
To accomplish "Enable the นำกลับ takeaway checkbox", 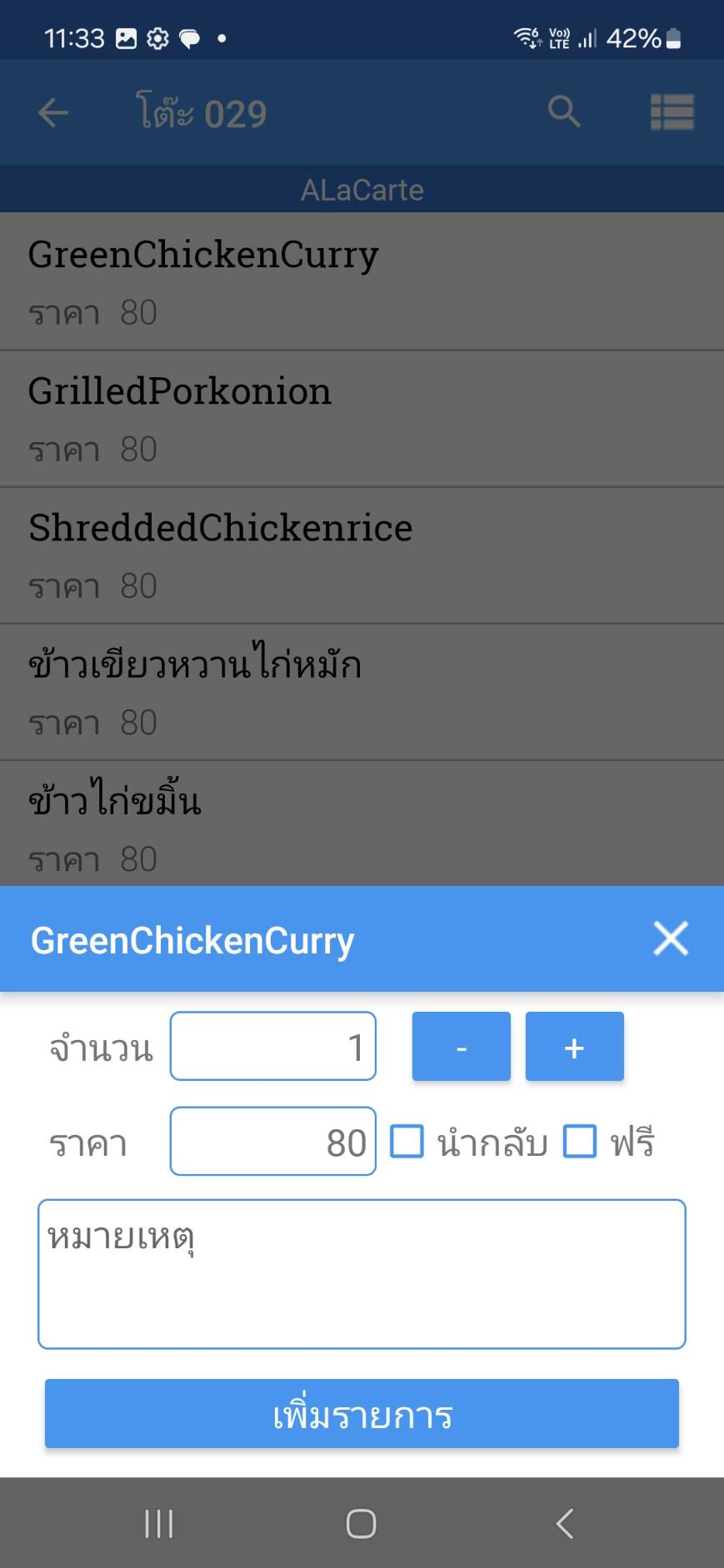I will point(407,1142).
